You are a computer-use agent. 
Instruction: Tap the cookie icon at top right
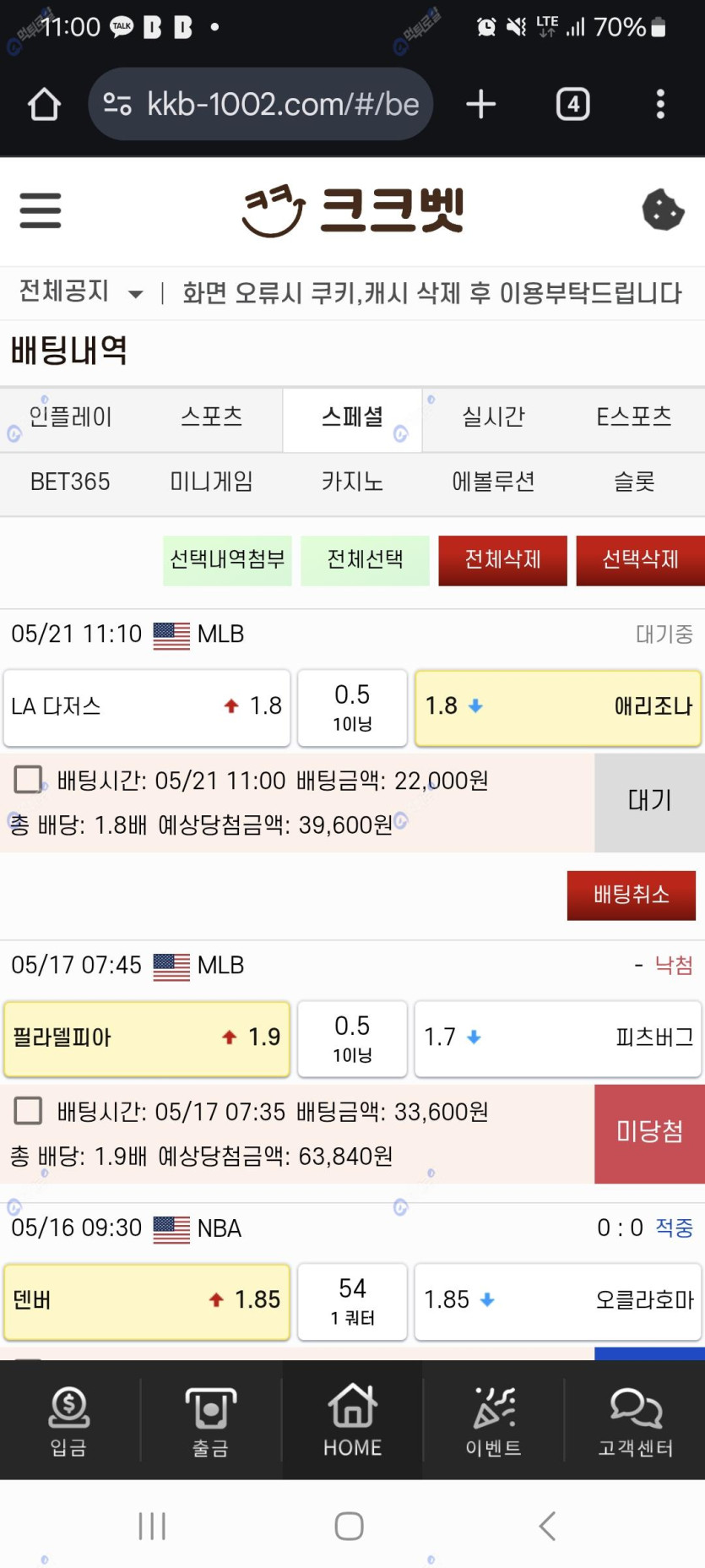click(x=663, y=210)
